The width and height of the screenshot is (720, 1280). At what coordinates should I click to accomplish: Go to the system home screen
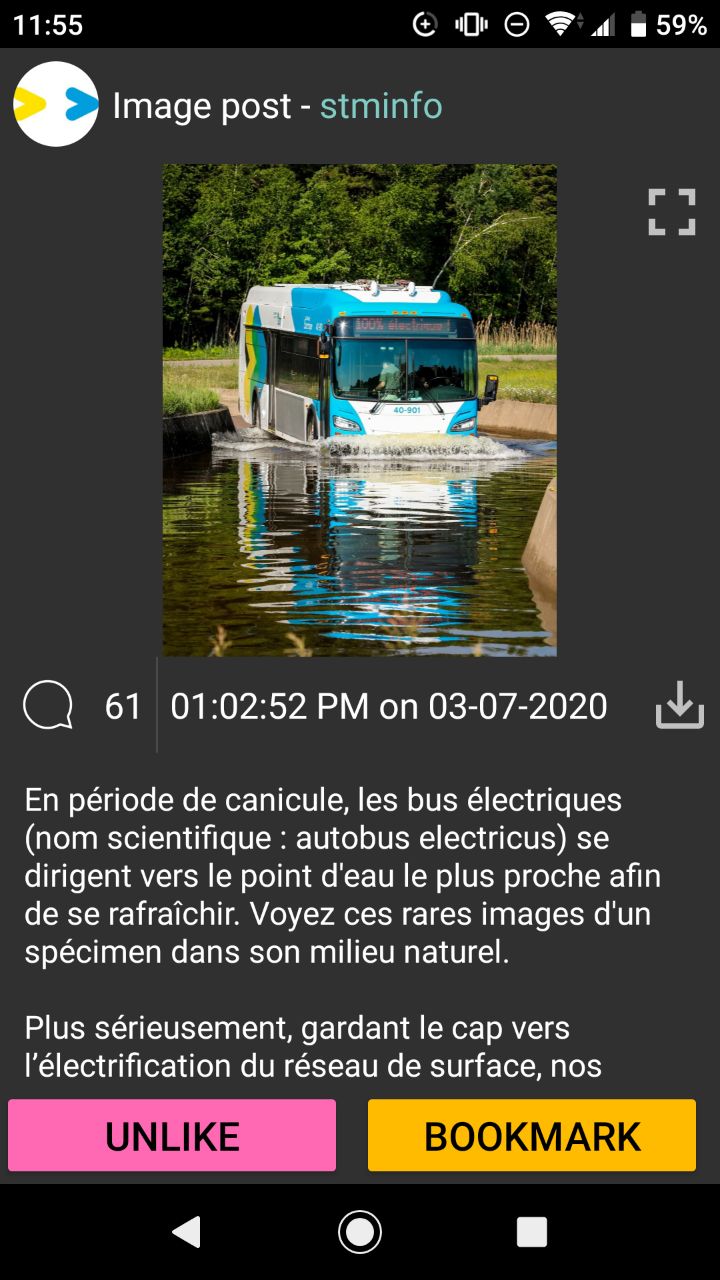(360, 1232)
